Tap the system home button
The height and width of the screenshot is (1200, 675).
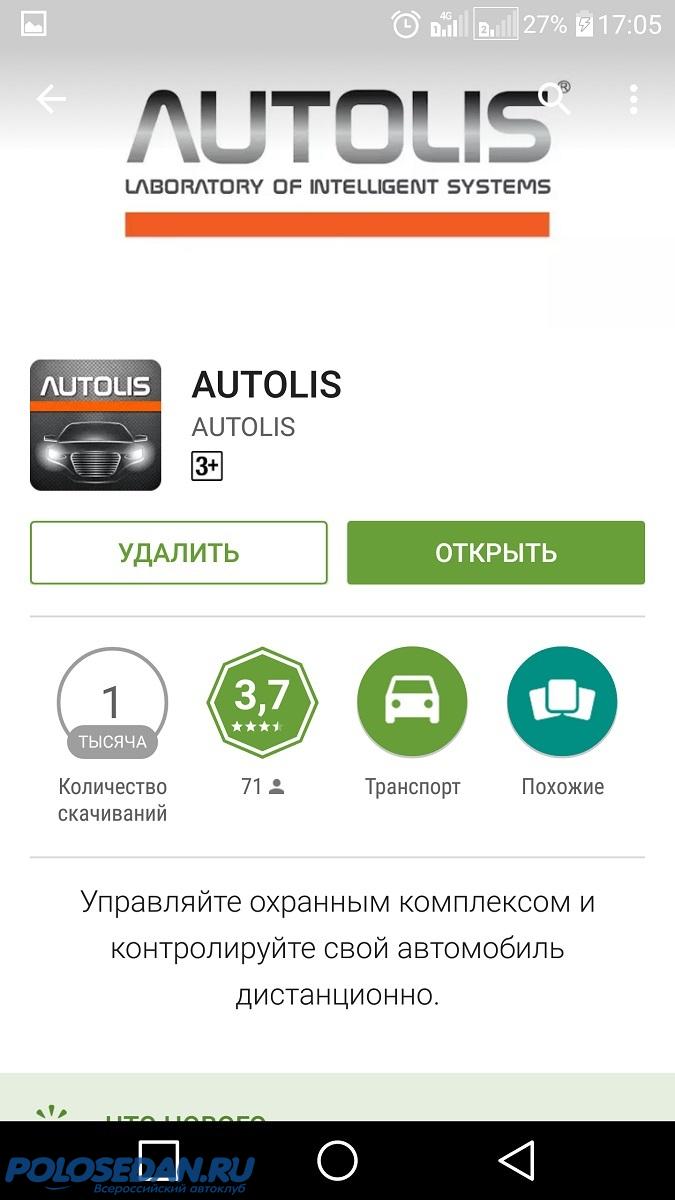337,1160
